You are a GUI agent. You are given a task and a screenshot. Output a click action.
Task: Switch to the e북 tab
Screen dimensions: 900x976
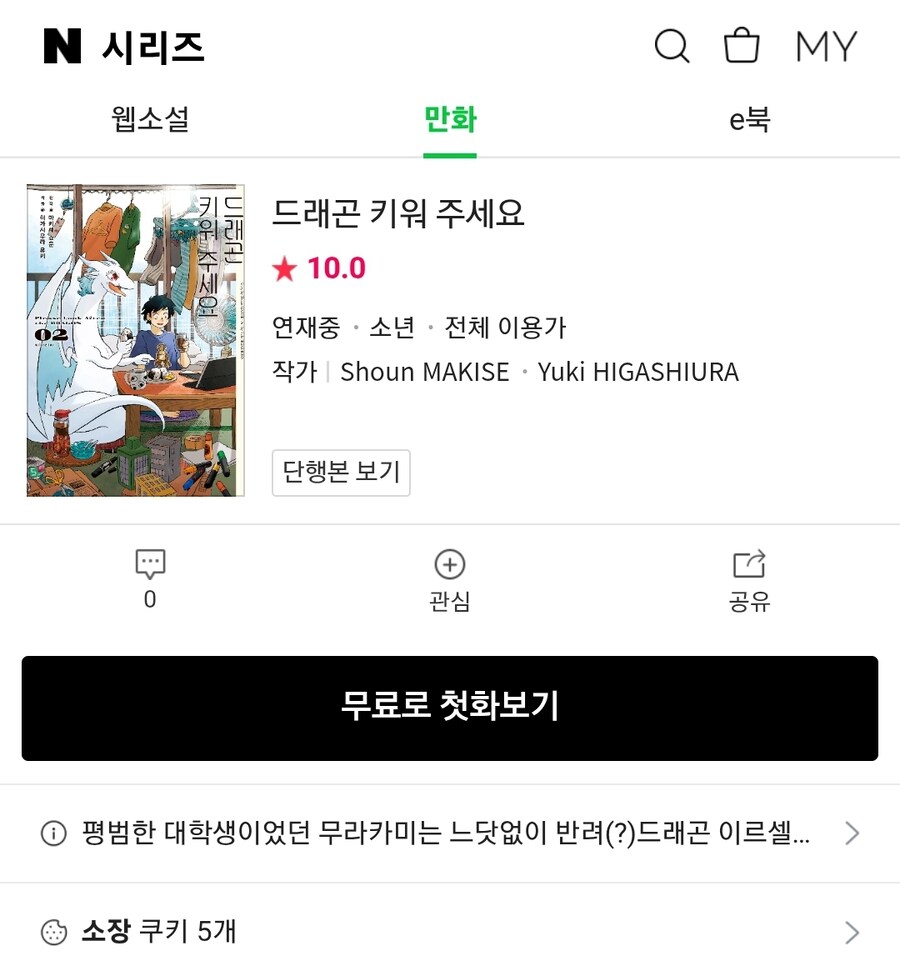751,119
